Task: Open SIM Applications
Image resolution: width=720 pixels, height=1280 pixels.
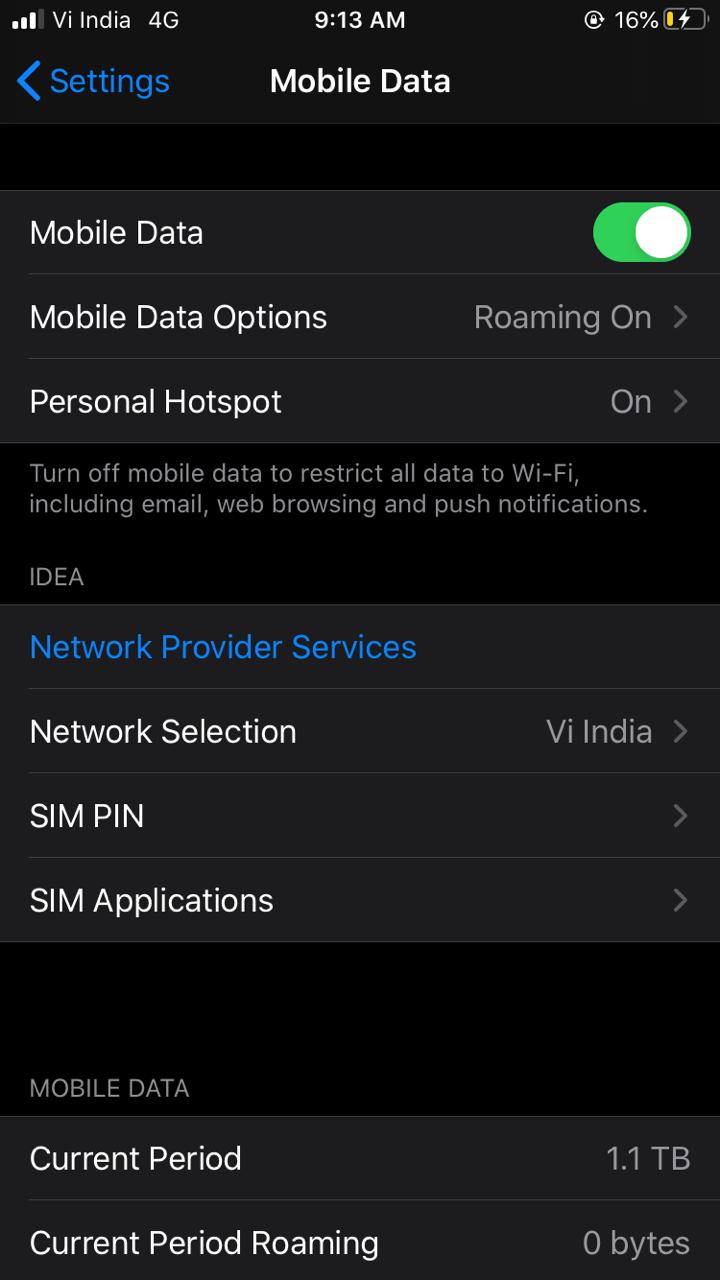Action: click(x=360, y=900)
